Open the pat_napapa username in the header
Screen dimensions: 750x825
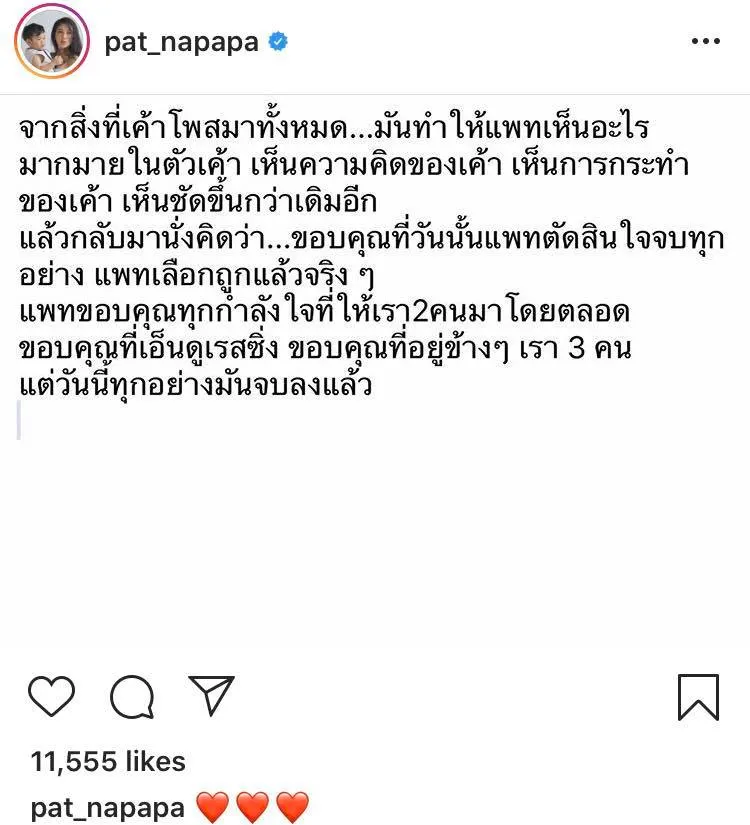tap(181, 43)
